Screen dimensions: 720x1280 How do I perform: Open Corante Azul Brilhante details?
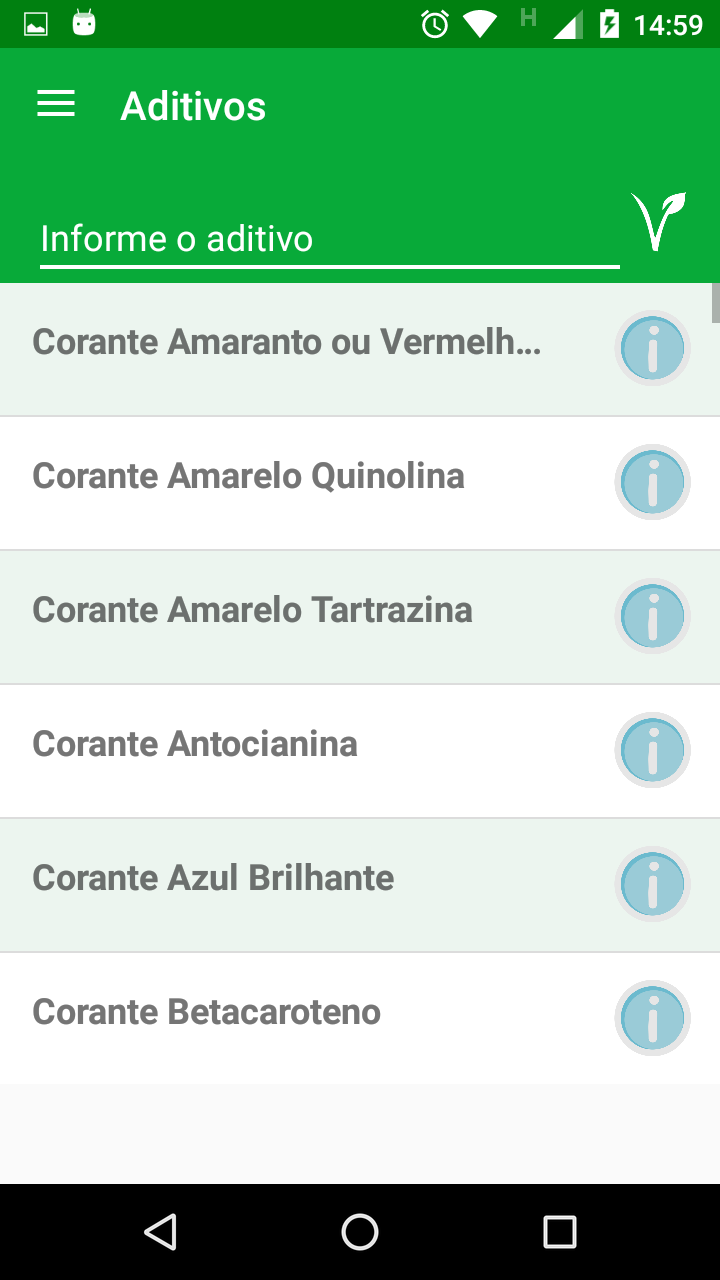tap(214, 878)
